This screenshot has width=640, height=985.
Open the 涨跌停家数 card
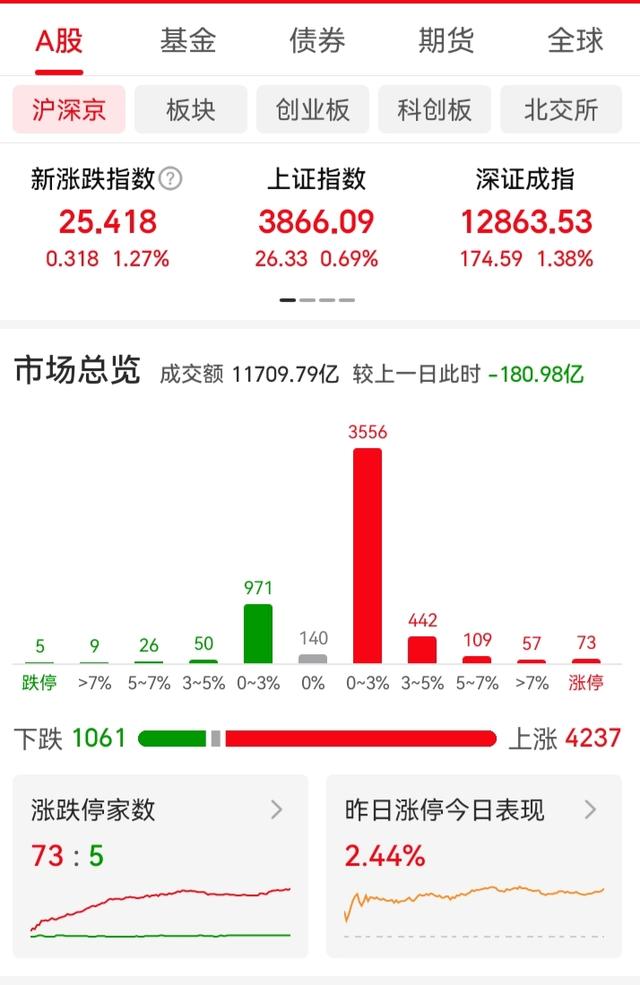click(x=161, y=866)
